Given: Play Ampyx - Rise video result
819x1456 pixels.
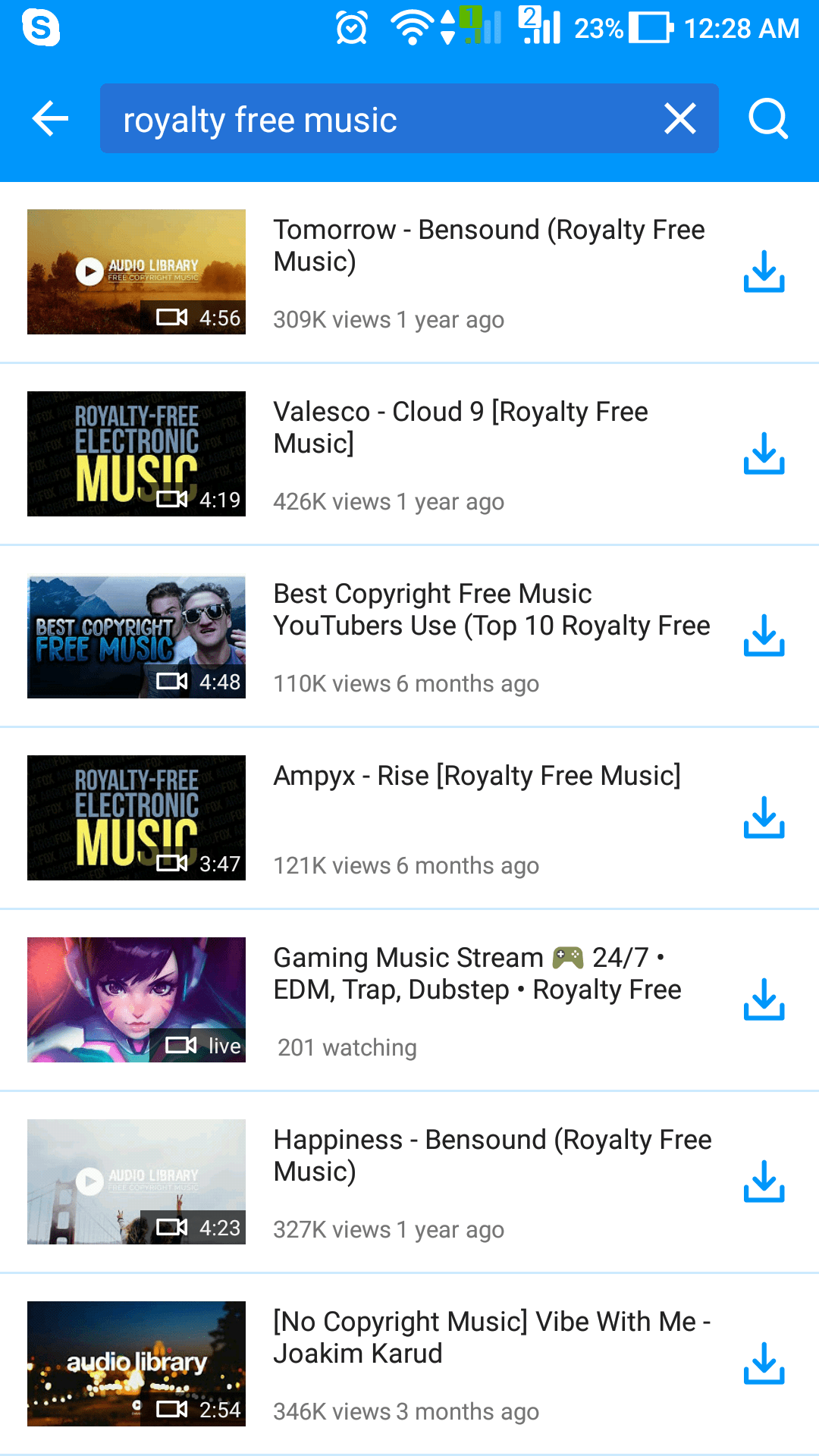Looking at the screenshot, I should (476, 776).
